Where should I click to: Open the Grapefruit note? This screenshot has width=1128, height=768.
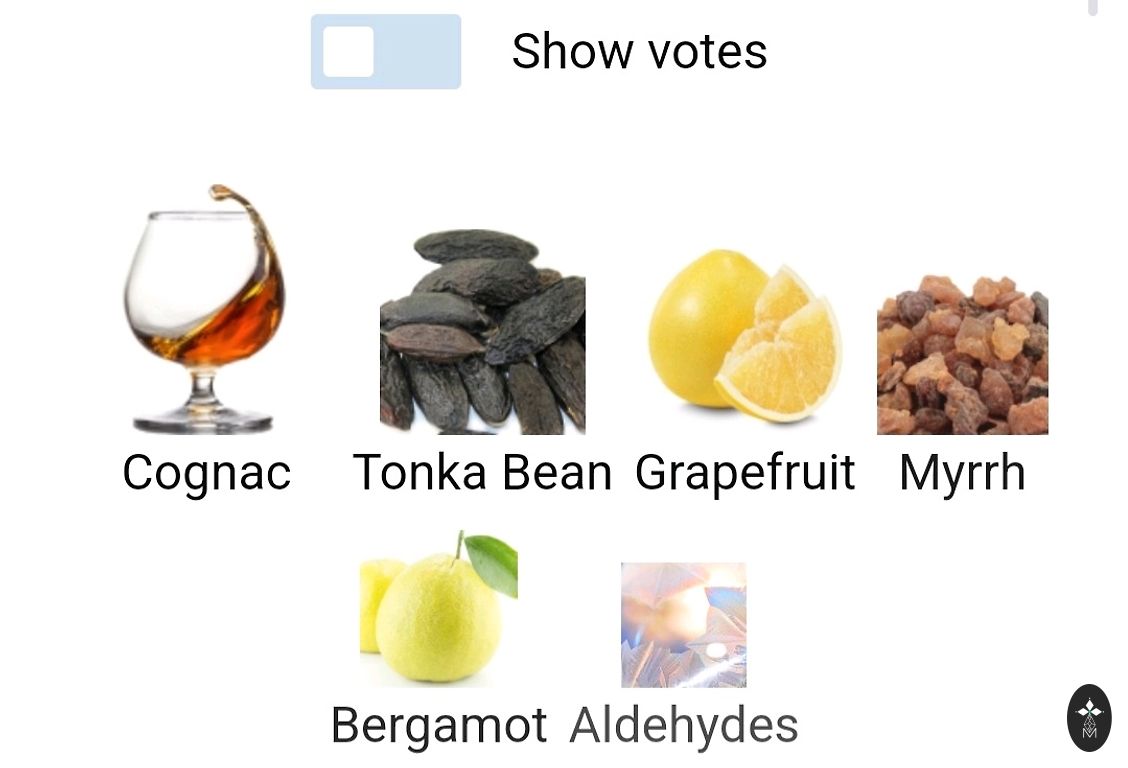point(745,340)
